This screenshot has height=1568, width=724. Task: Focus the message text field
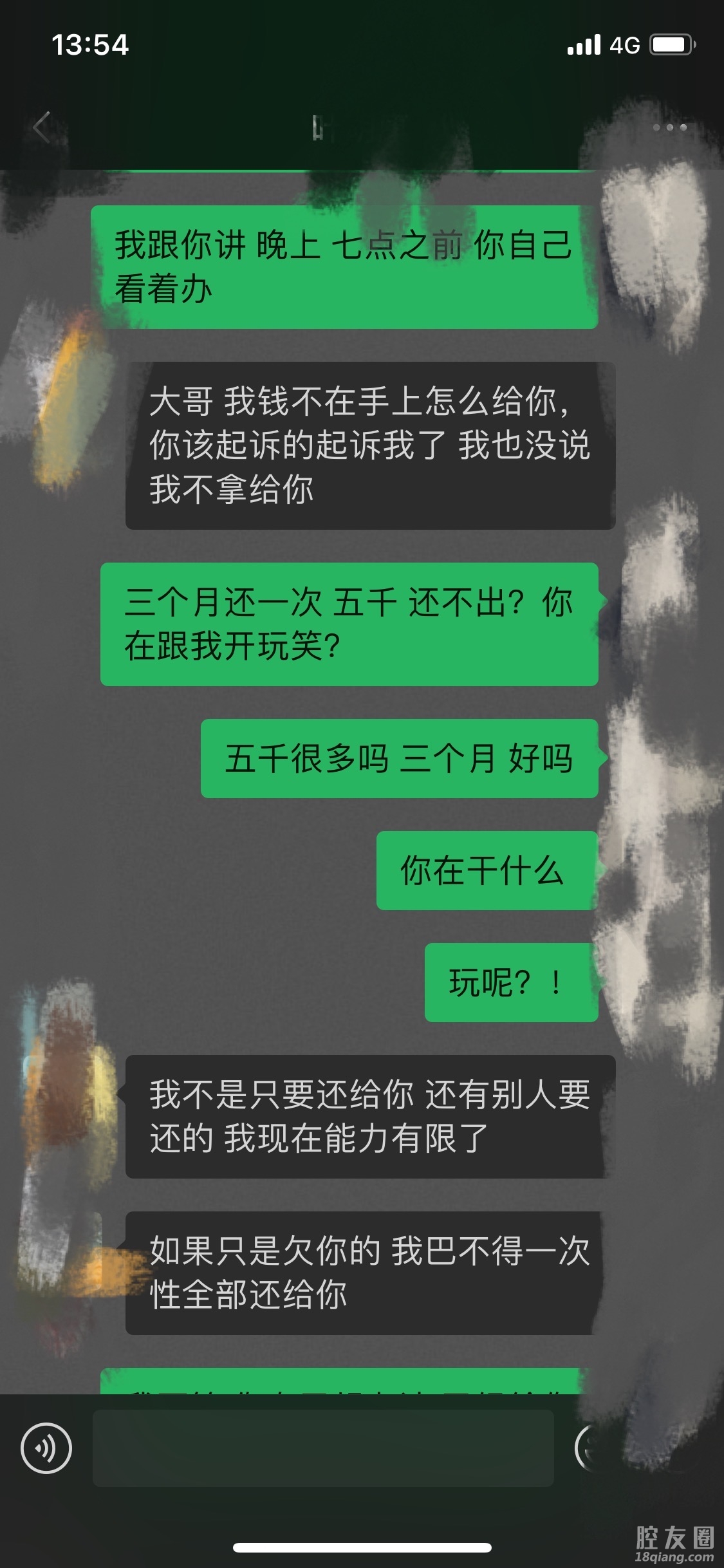click(323, 1448)
